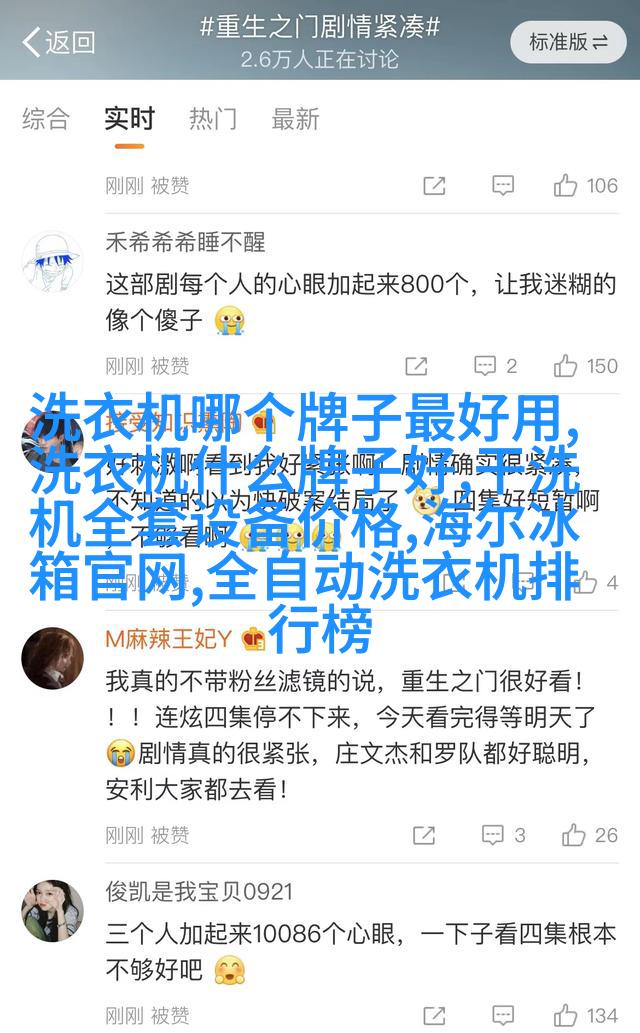Image resolution: width=640 pixels, height=1033 pixels.
Task: Open 俊凯是我宝贝0921's post about 10086个心眼
Action: click(x=360, y=948)
